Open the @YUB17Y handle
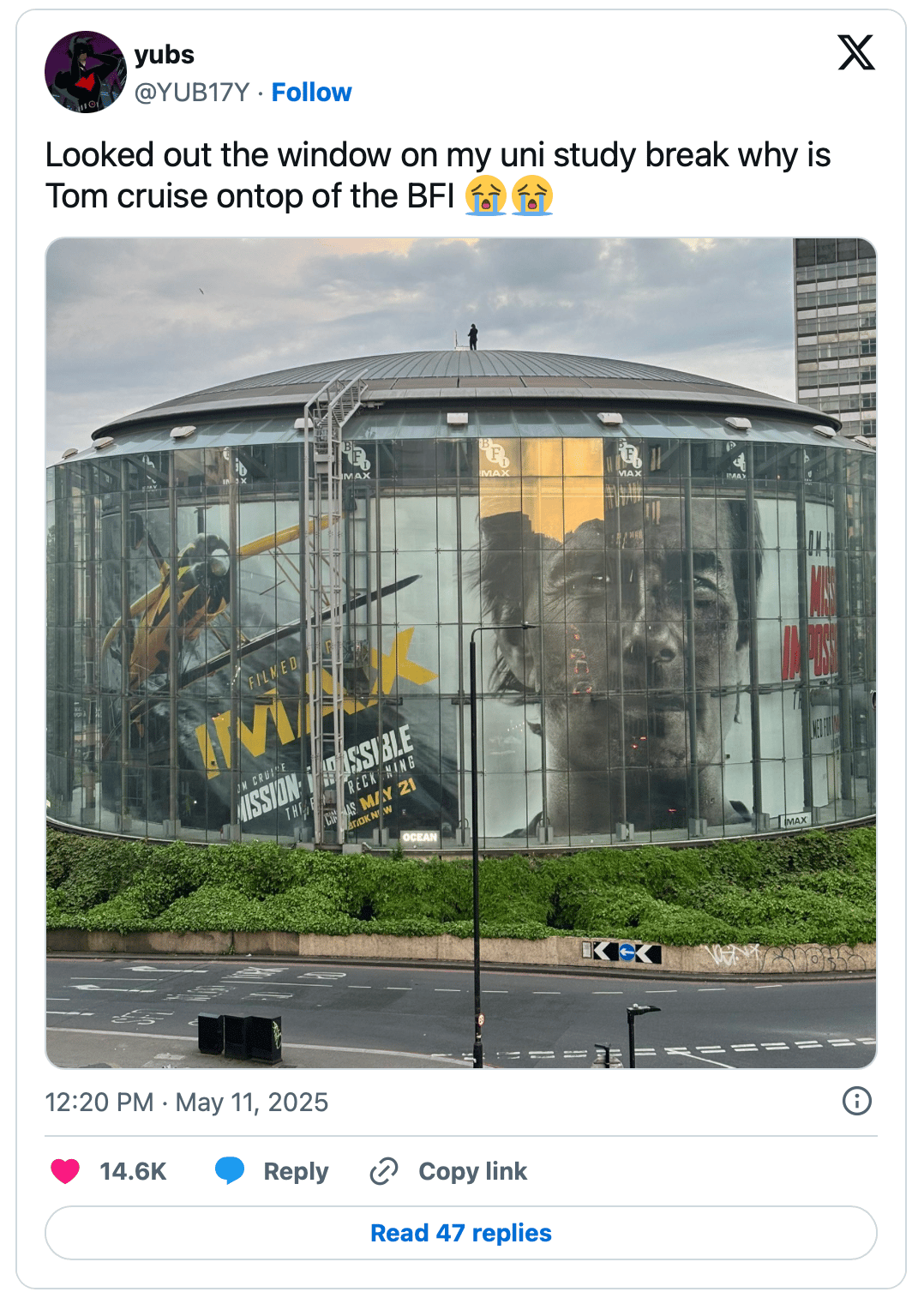The height and width of the screenshot is (1298, 924). pos(192,93)
